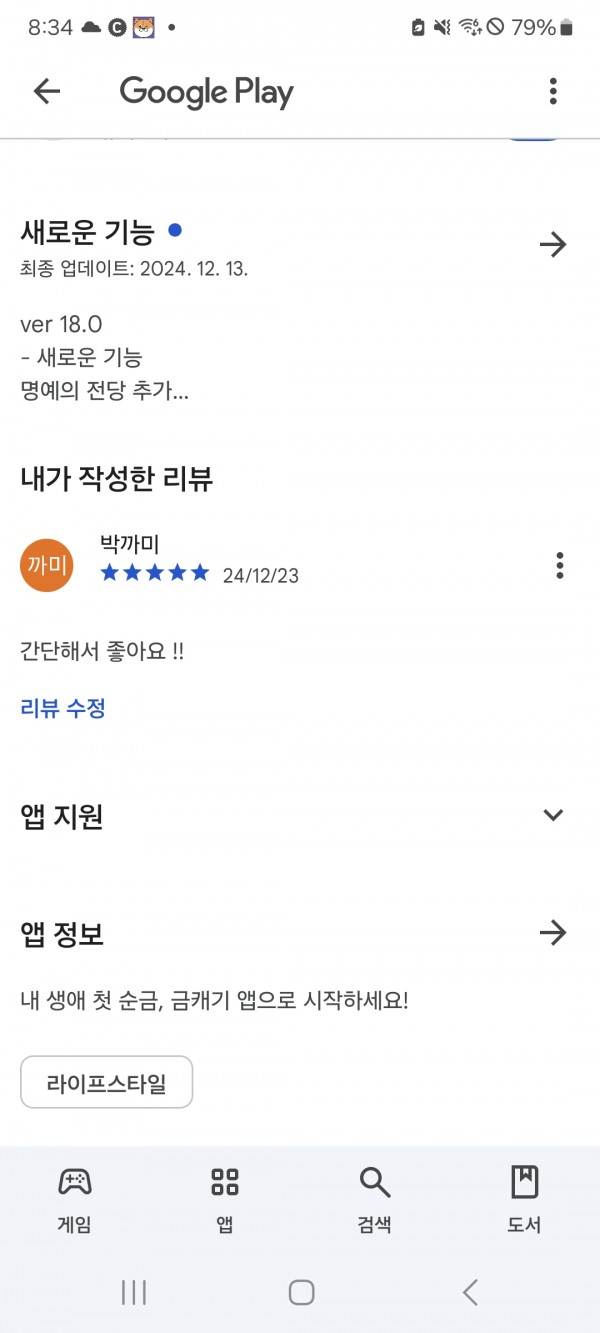600x1333 pixels.
Task: Switch to the 검색 tab
Action: point(375,1199)
